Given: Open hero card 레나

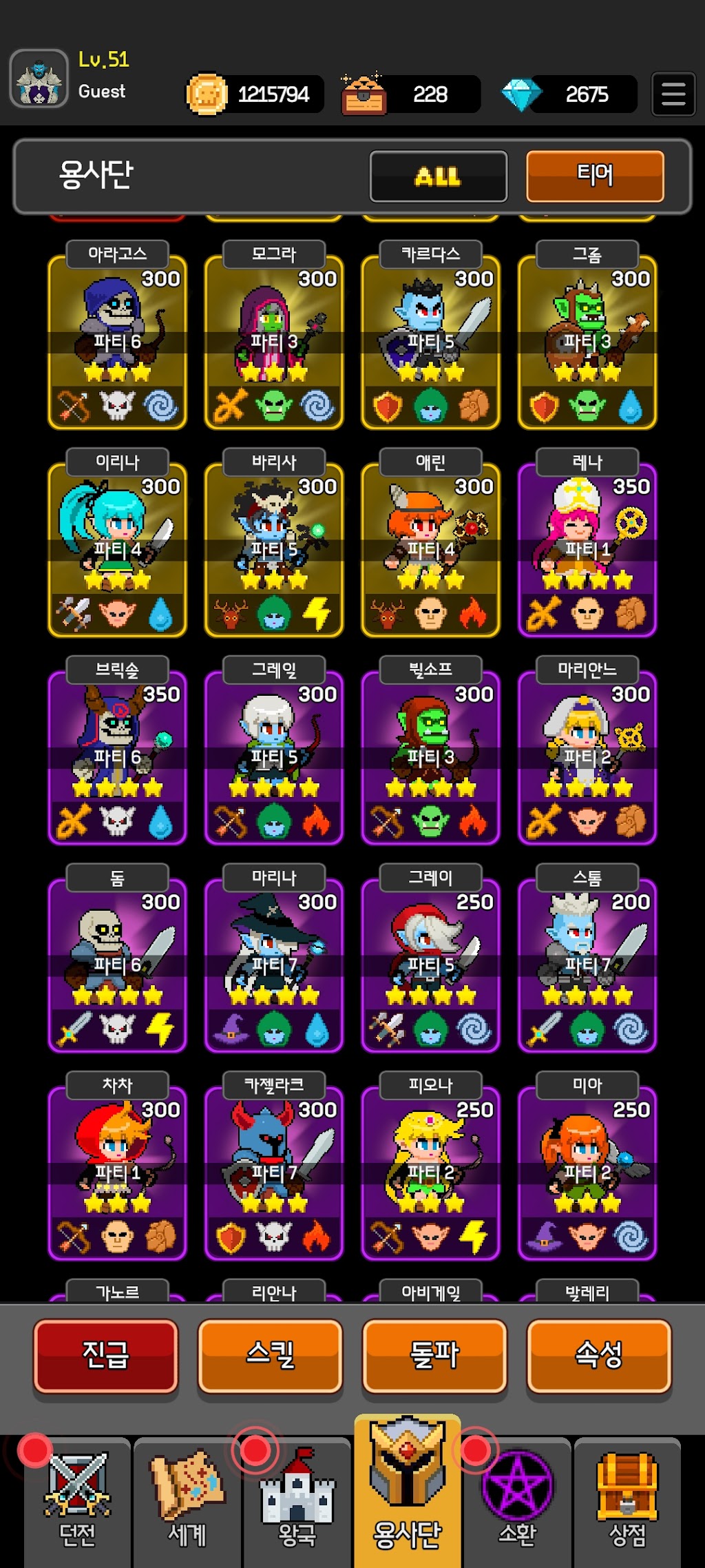Looking at the screenshot, I should [587, 543].
